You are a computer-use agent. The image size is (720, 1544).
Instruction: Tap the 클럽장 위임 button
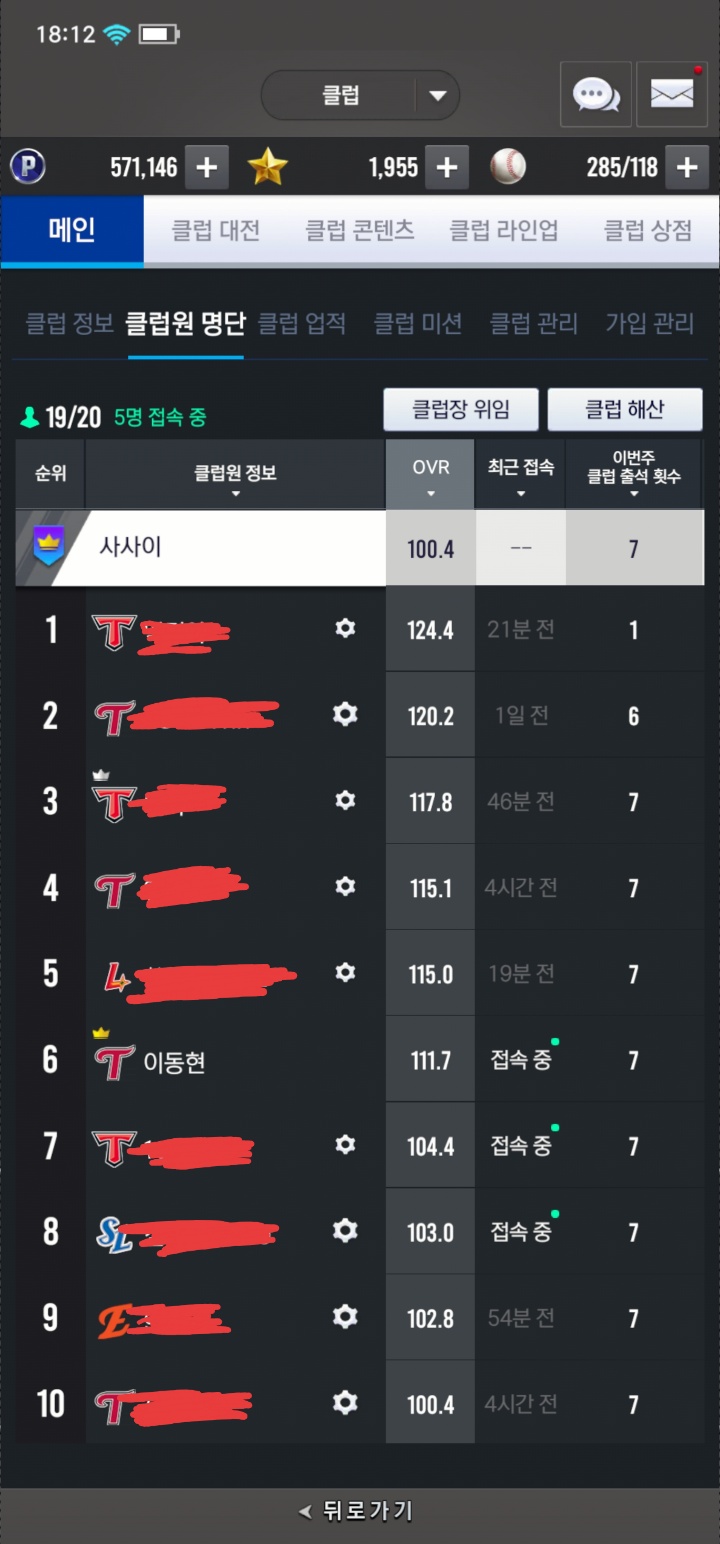coord(461,409)
